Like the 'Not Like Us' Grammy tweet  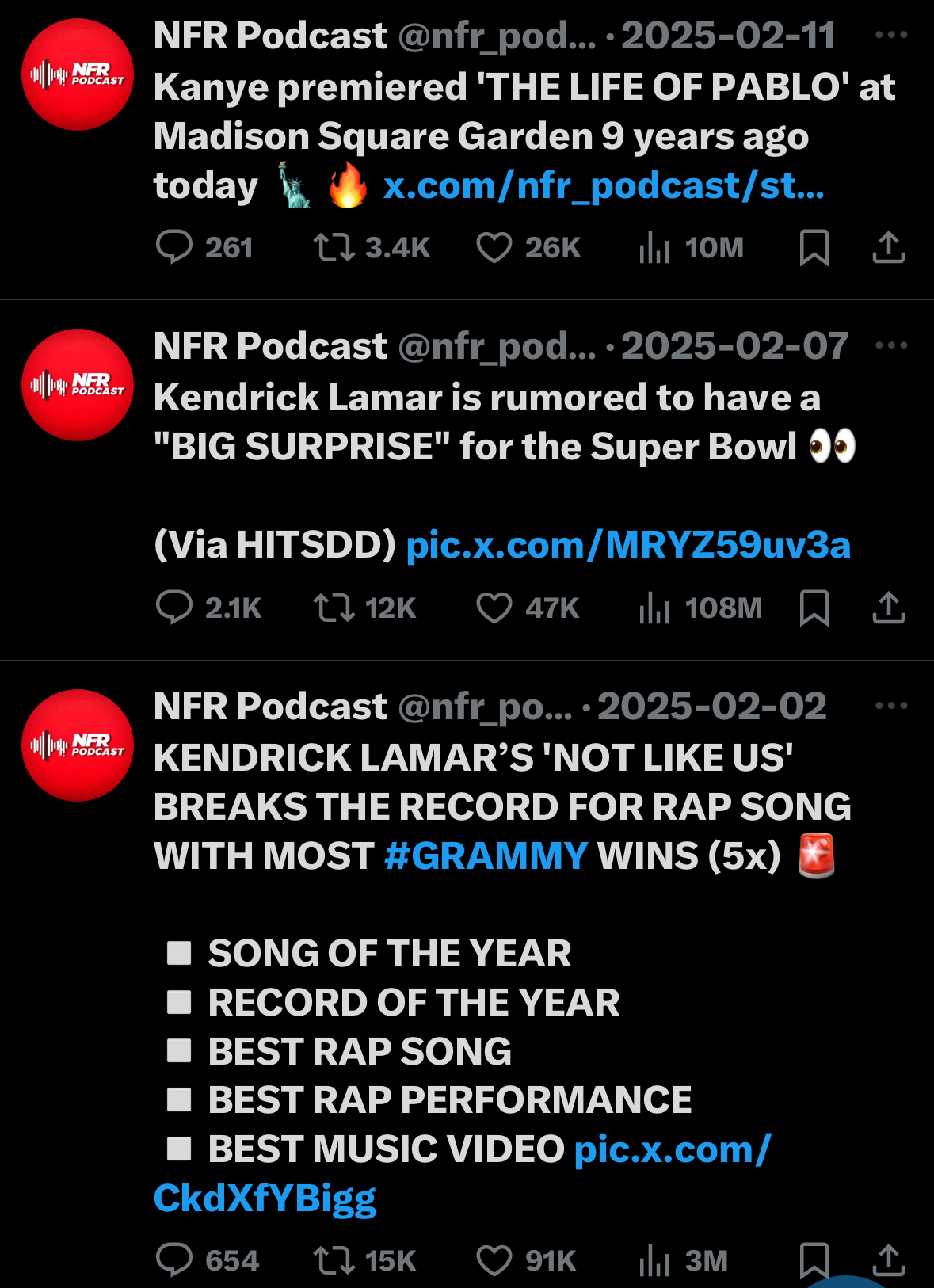tap(494, 1260)
